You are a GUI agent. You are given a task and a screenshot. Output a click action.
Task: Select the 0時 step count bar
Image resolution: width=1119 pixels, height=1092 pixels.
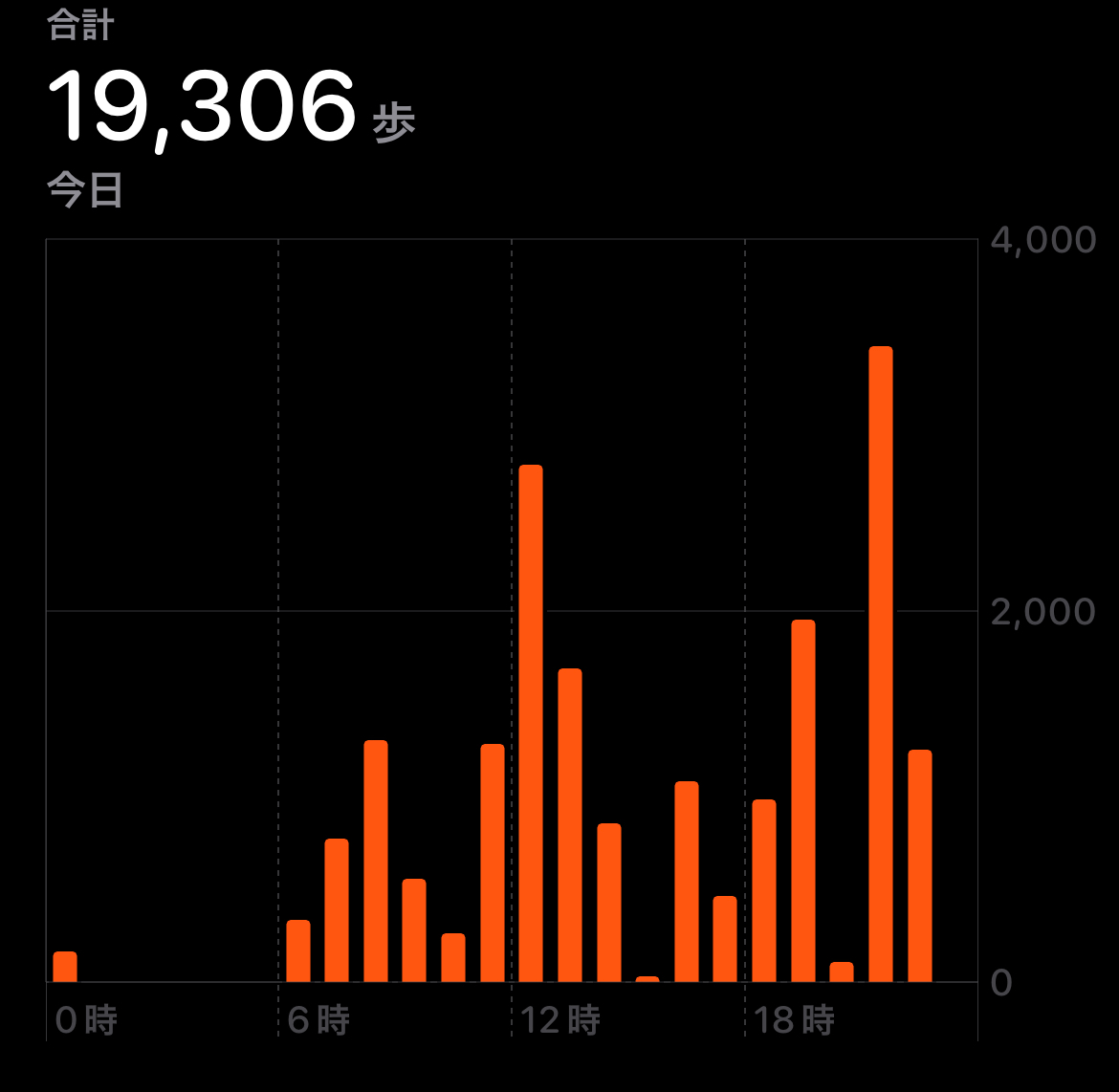tap(65, 967)
